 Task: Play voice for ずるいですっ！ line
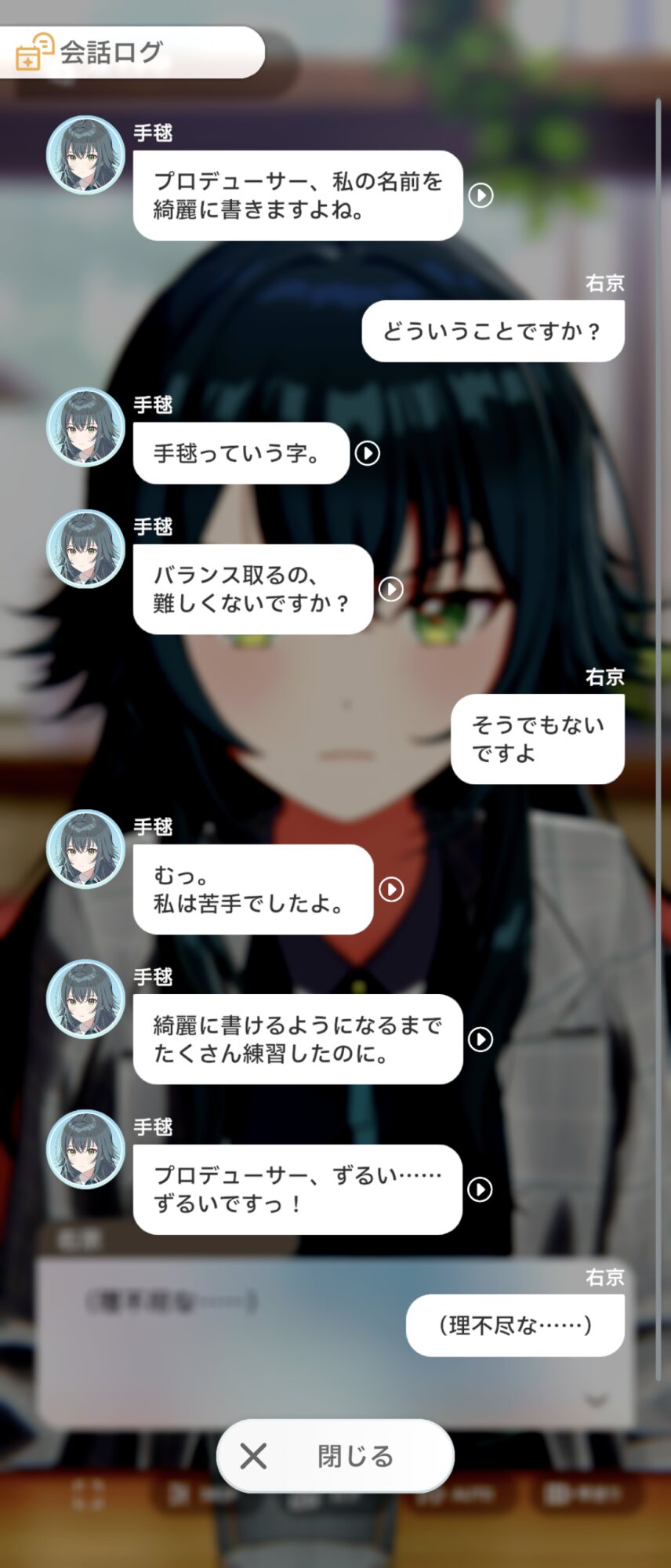coord(480,1189)
